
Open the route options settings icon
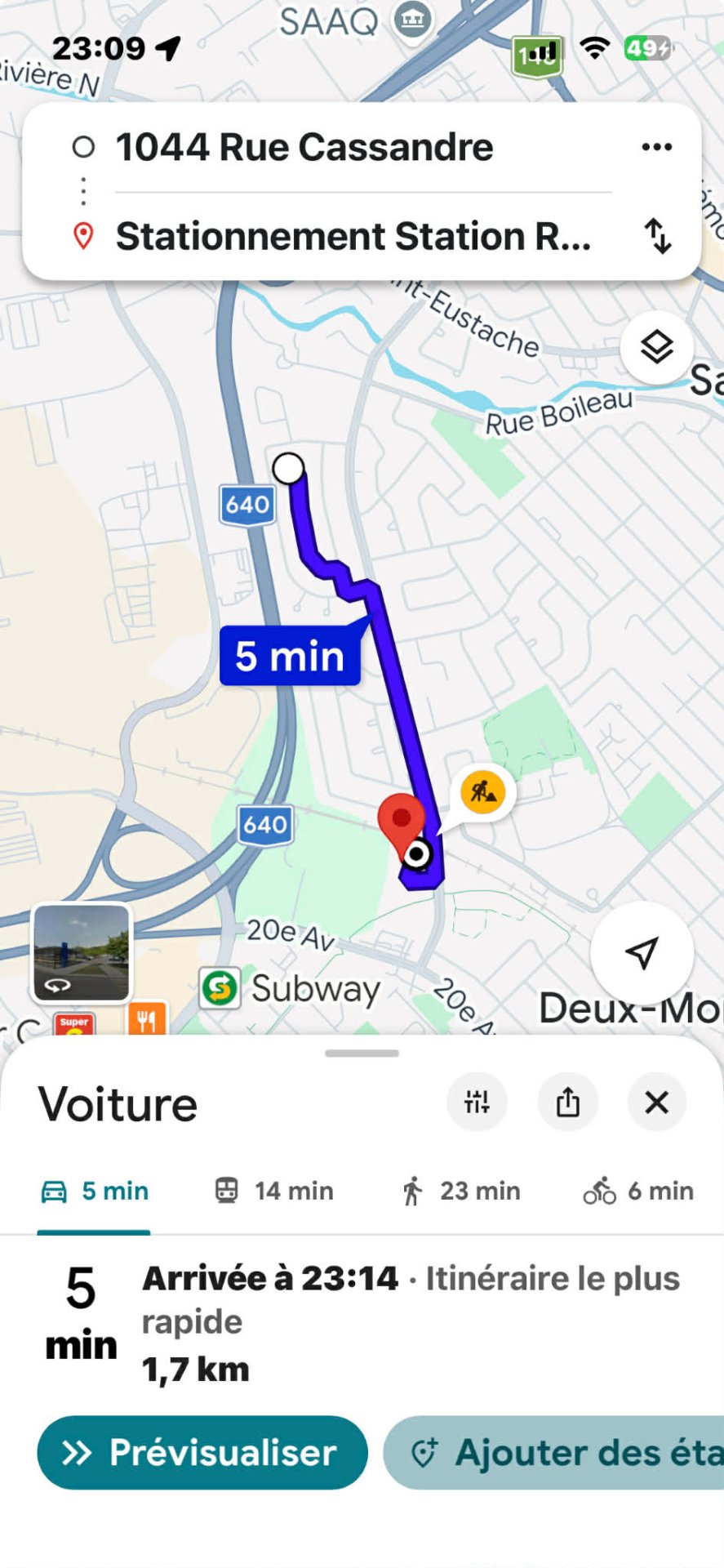coord(477,1102)
